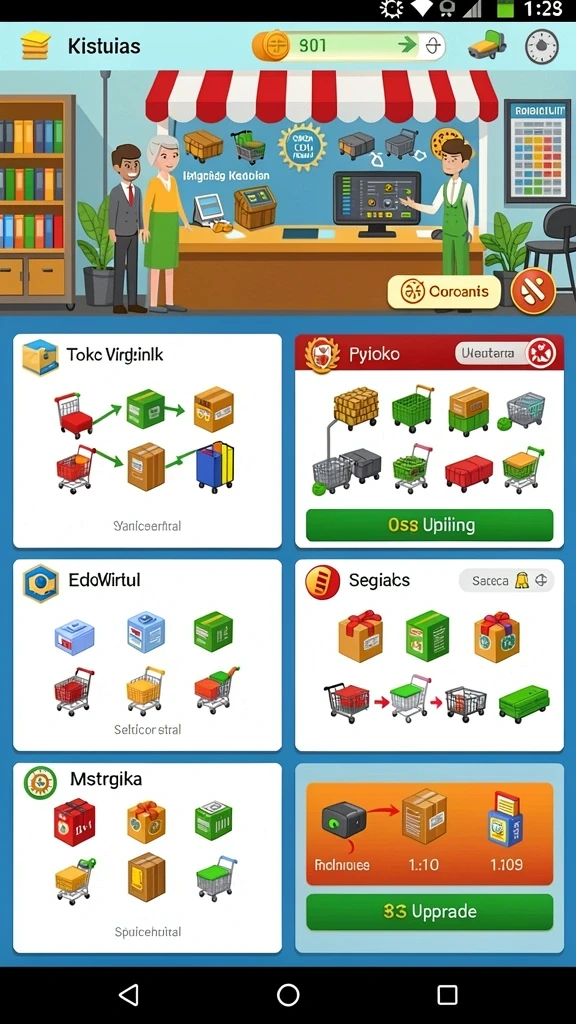Tap the Uleutarra chip in Pyioko card
This screenshot has height=1024, width=576.
[x=488, y=354]
